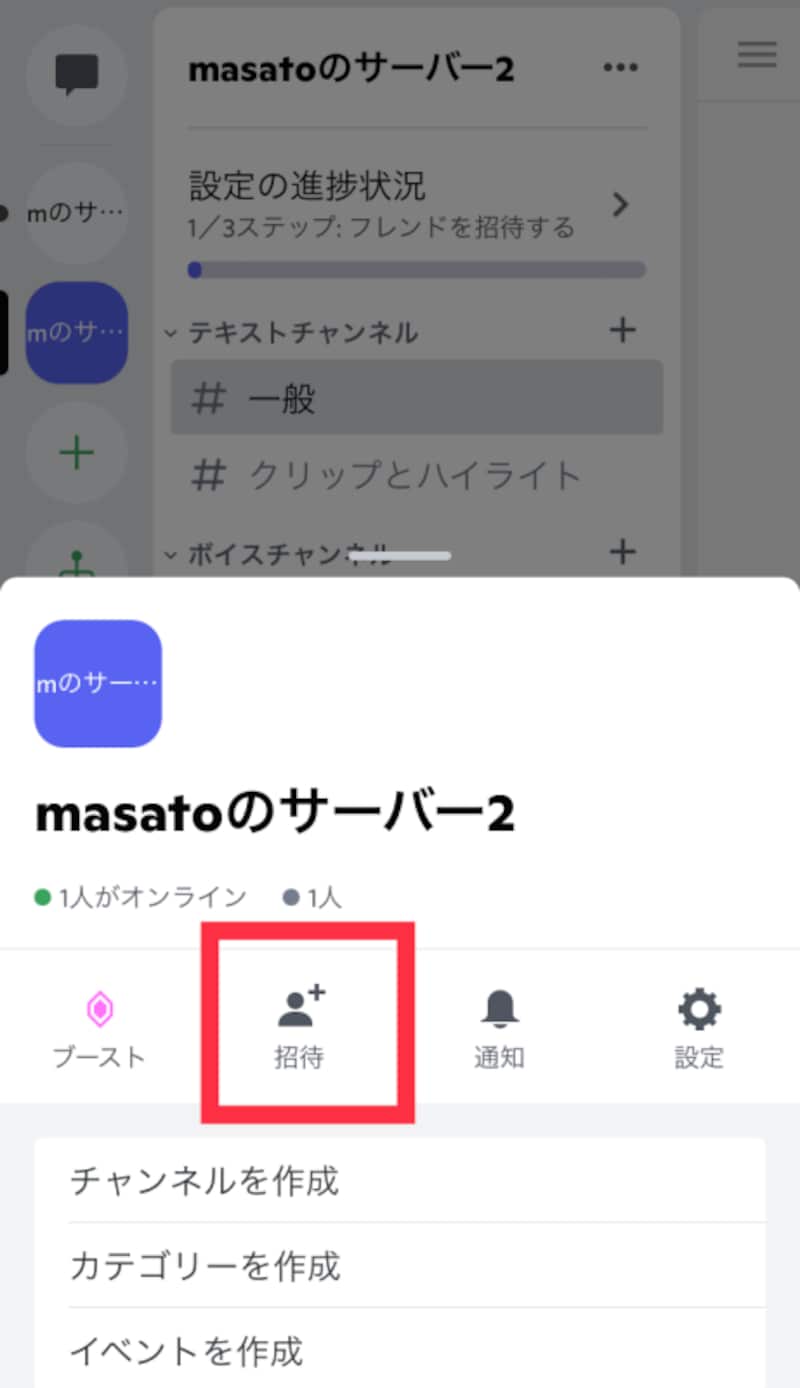The image size is (800, 1388).
Task: Click the add server plus icon
Action: coord(76,453)
